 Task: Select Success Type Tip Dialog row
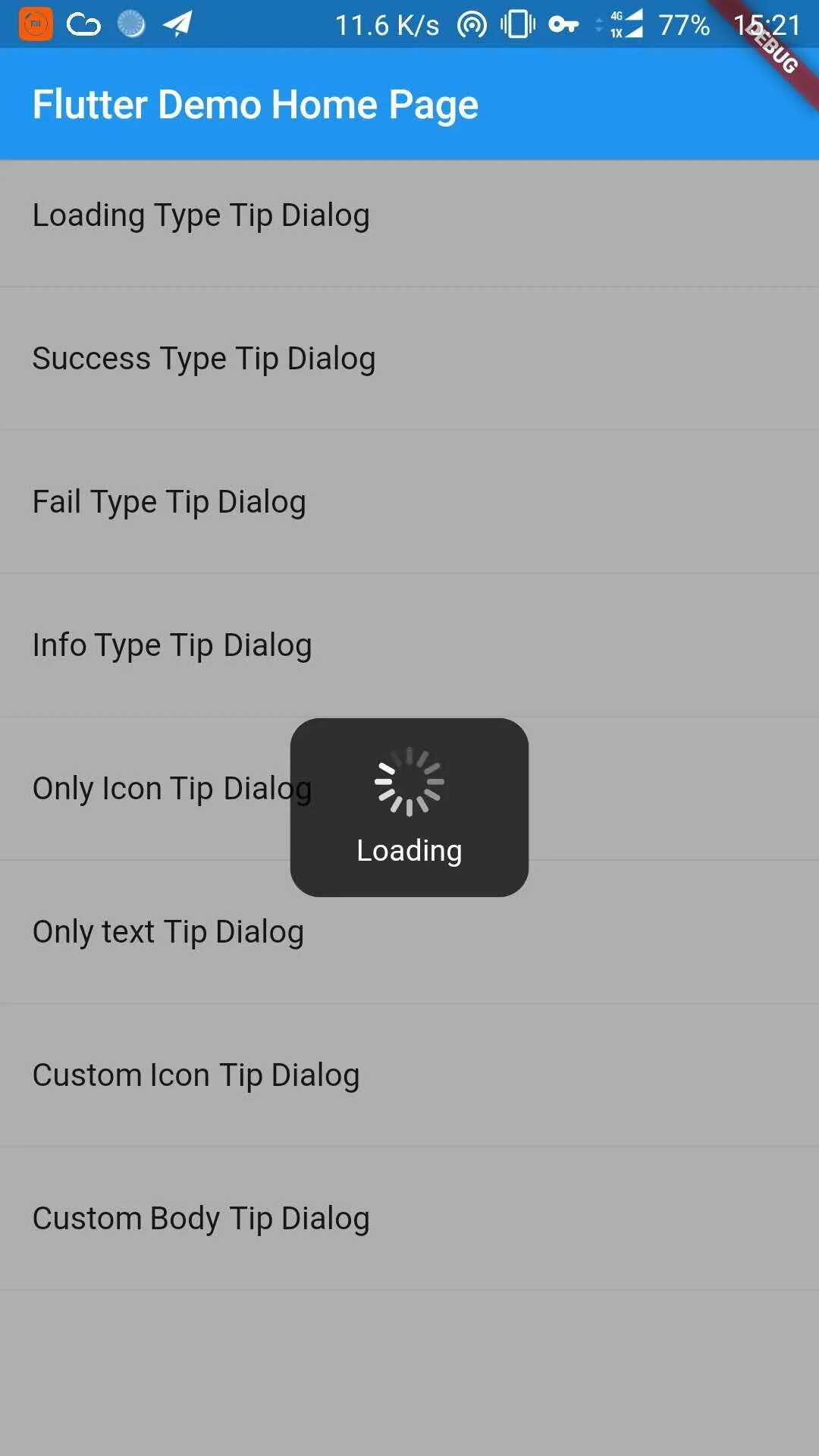pos(409,359)
